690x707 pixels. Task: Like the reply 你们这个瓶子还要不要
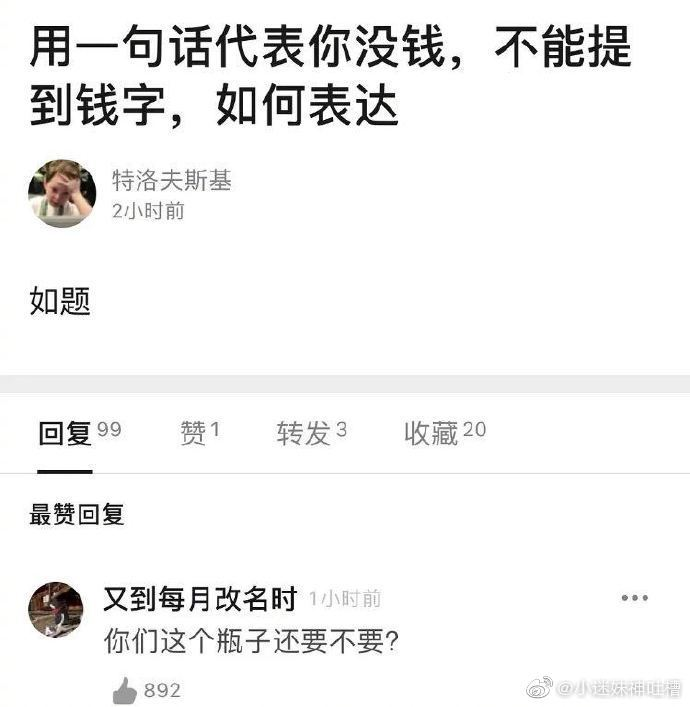(125, 690)
